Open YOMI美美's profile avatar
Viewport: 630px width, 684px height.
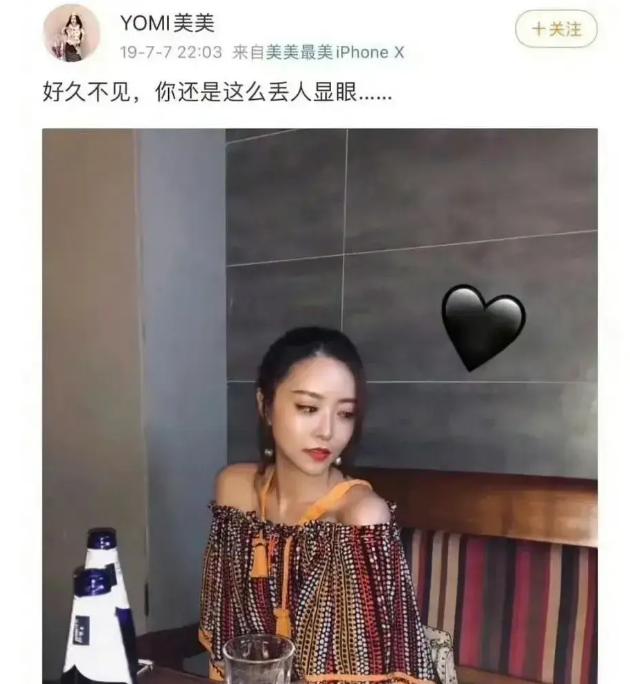click(x=71, y=33)
